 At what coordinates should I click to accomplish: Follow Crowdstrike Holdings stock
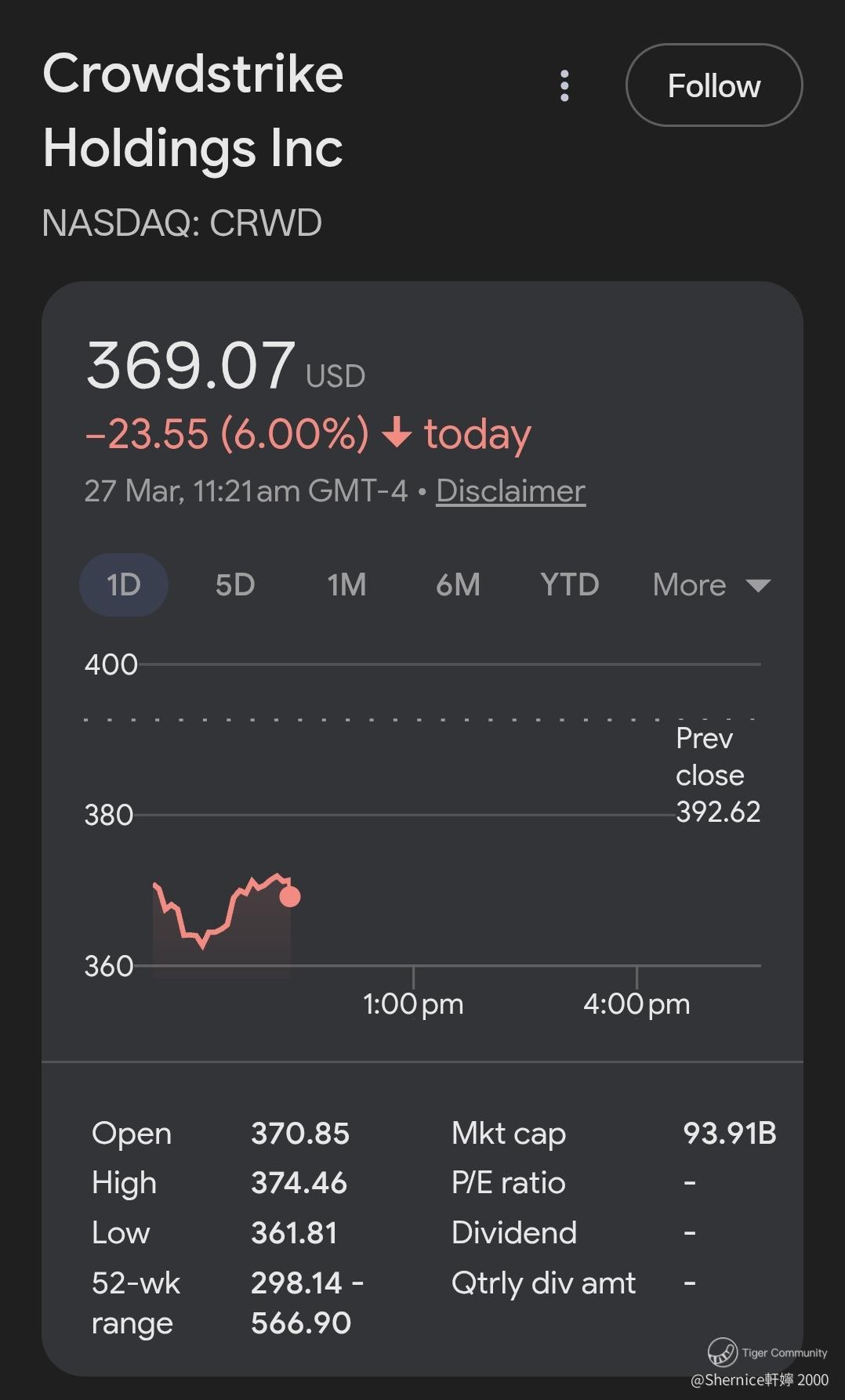tap(713, 85)
